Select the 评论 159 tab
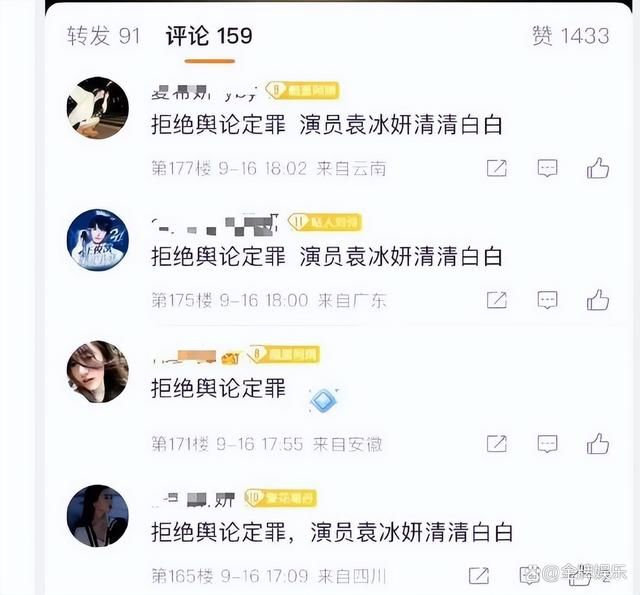The width and height of the screenshot is (640, 595). pos(208,36)
